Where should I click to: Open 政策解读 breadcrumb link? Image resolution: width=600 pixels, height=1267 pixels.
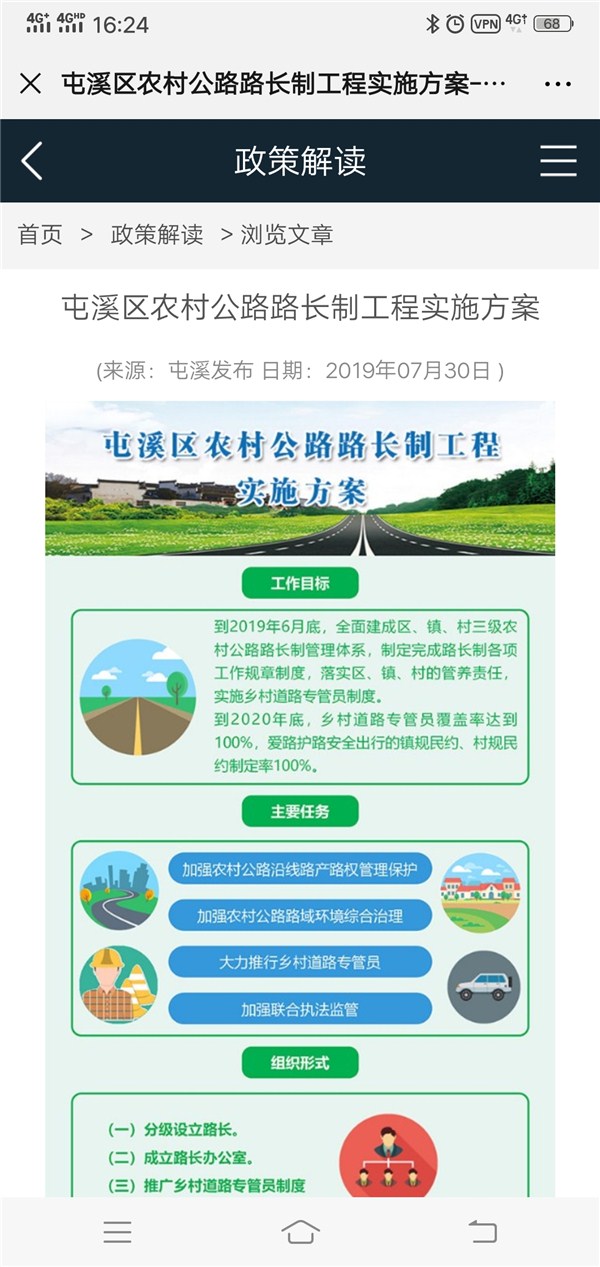[x=157, y=235]
